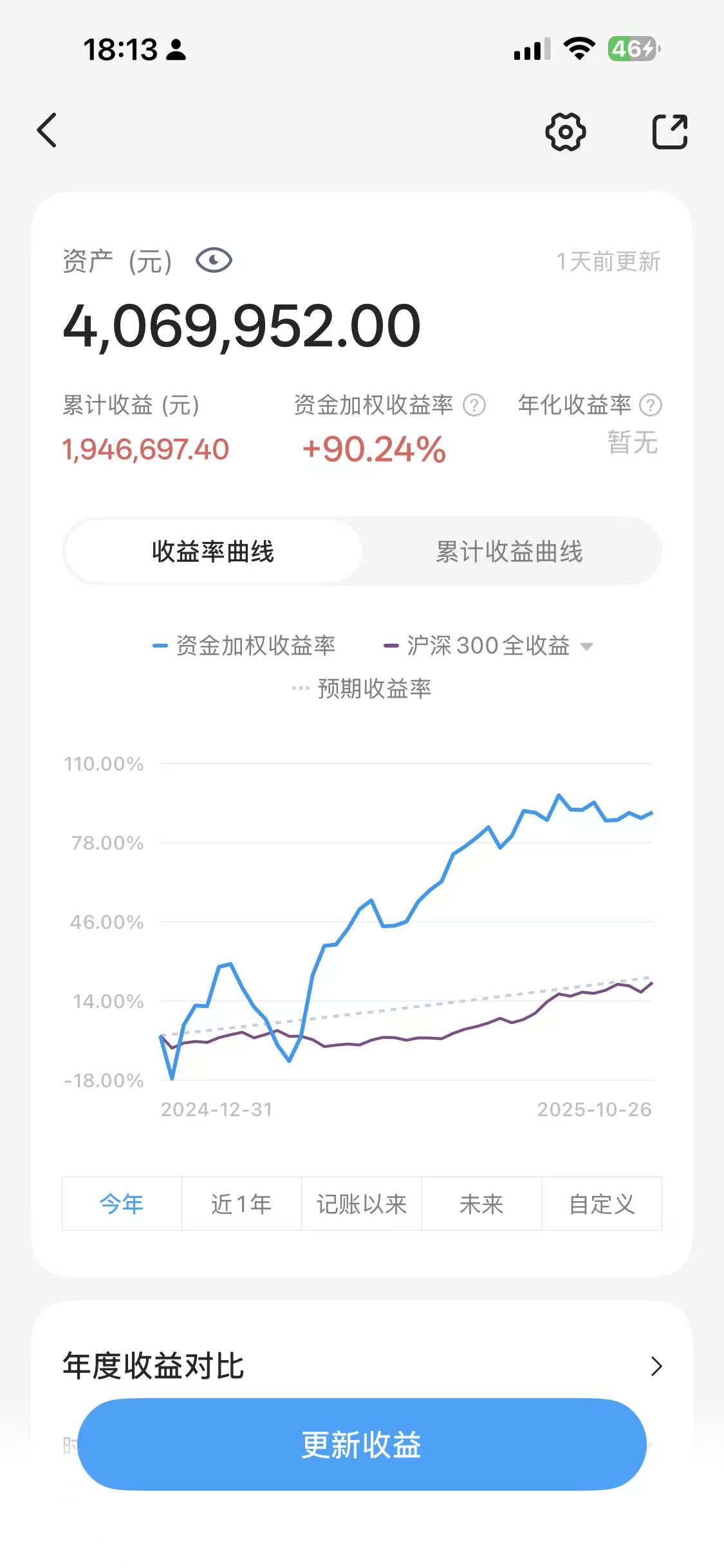Screen dimensions: 724x1568
Task: Select the 未来 time range
Action: (481, 1204)
